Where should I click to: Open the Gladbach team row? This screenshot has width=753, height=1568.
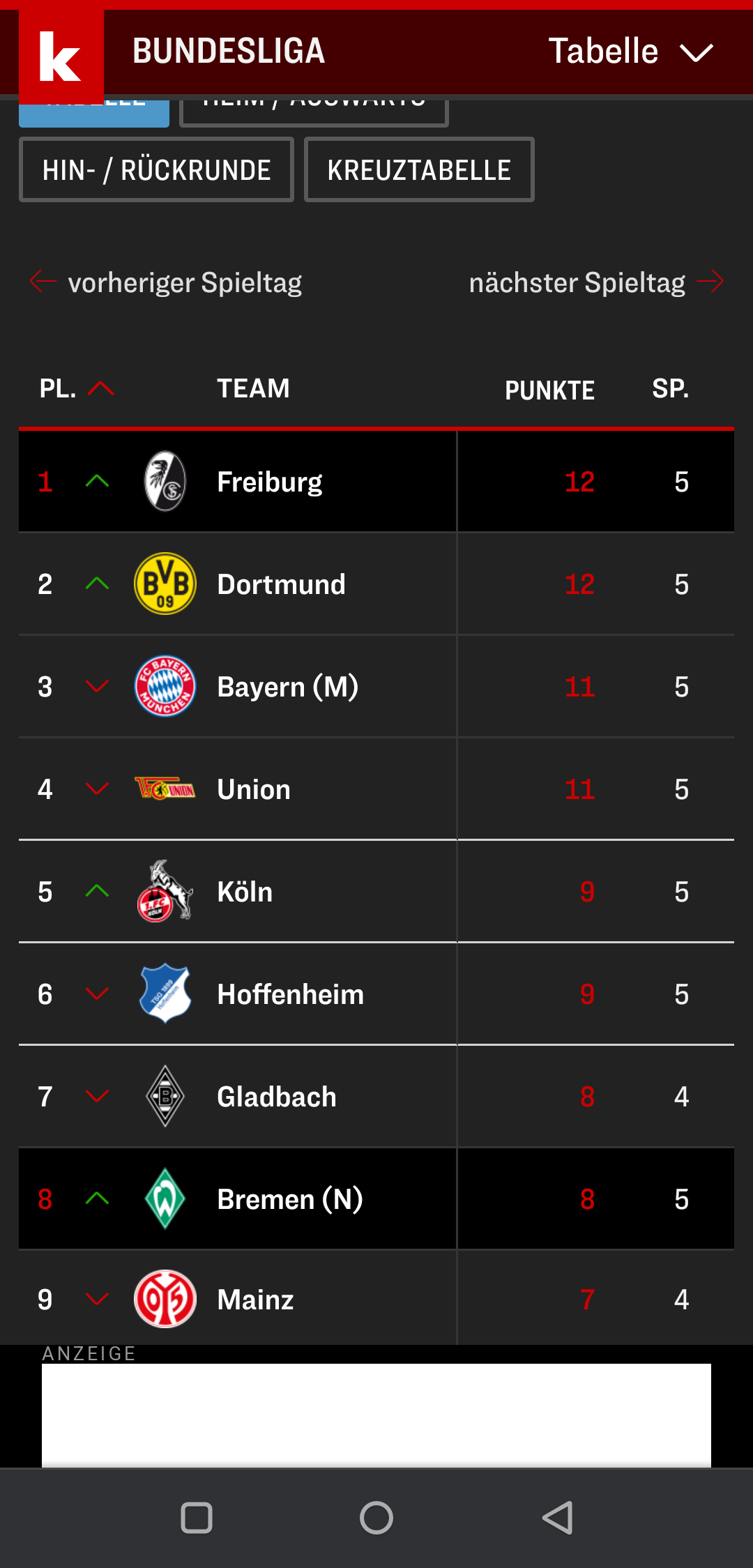[376, 1097]
